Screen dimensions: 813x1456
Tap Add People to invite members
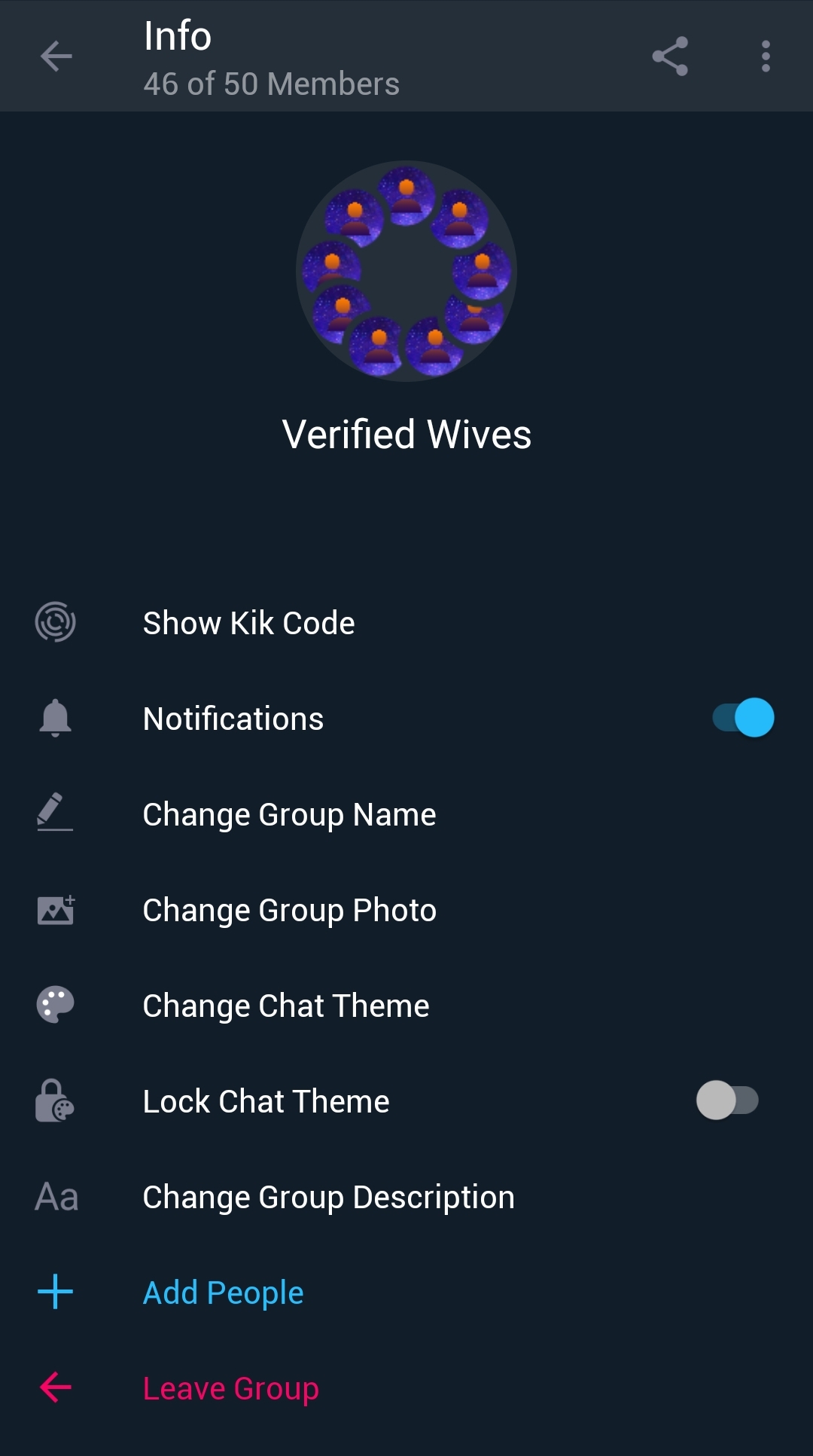click(223, 1292)
